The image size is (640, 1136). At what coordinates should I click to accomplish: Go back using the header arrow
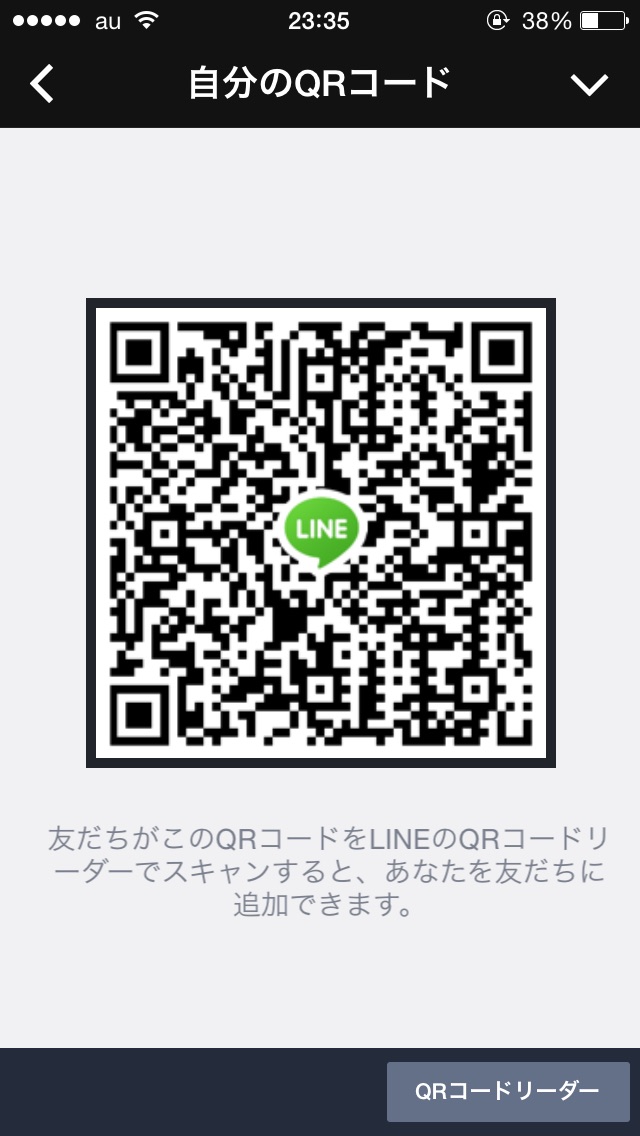tap(42, 84)
